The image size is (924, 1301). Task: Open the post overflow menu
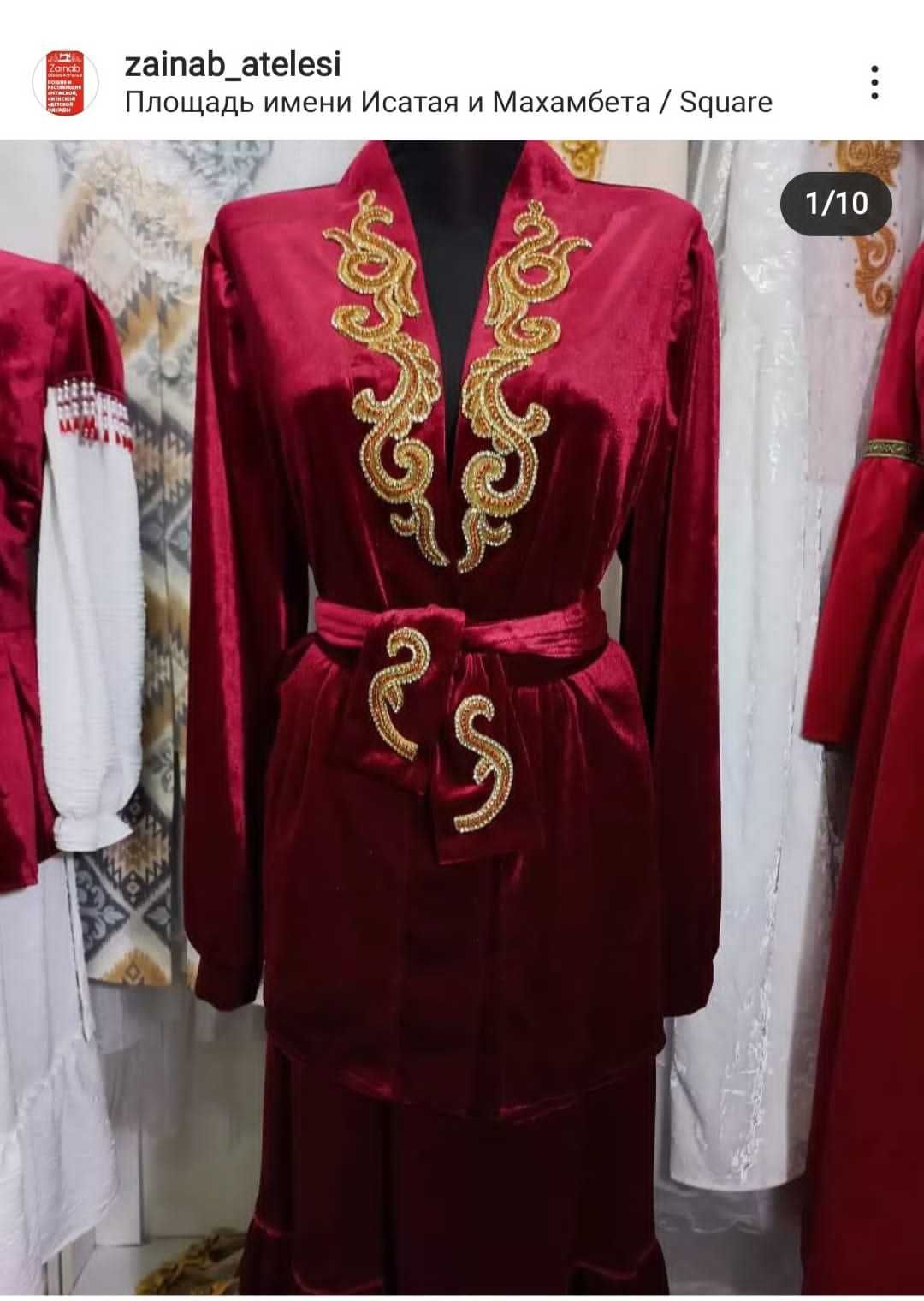coord(874,83)
